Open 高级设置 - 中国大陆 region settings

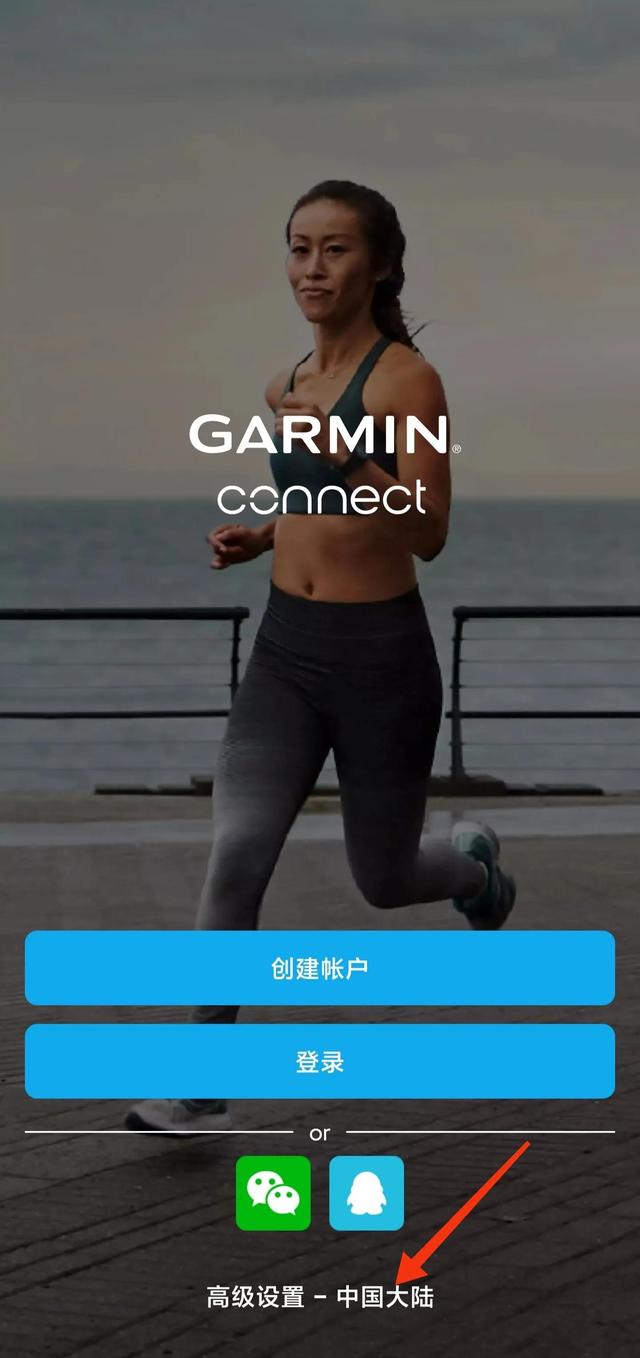click(x=320, y=1298)
